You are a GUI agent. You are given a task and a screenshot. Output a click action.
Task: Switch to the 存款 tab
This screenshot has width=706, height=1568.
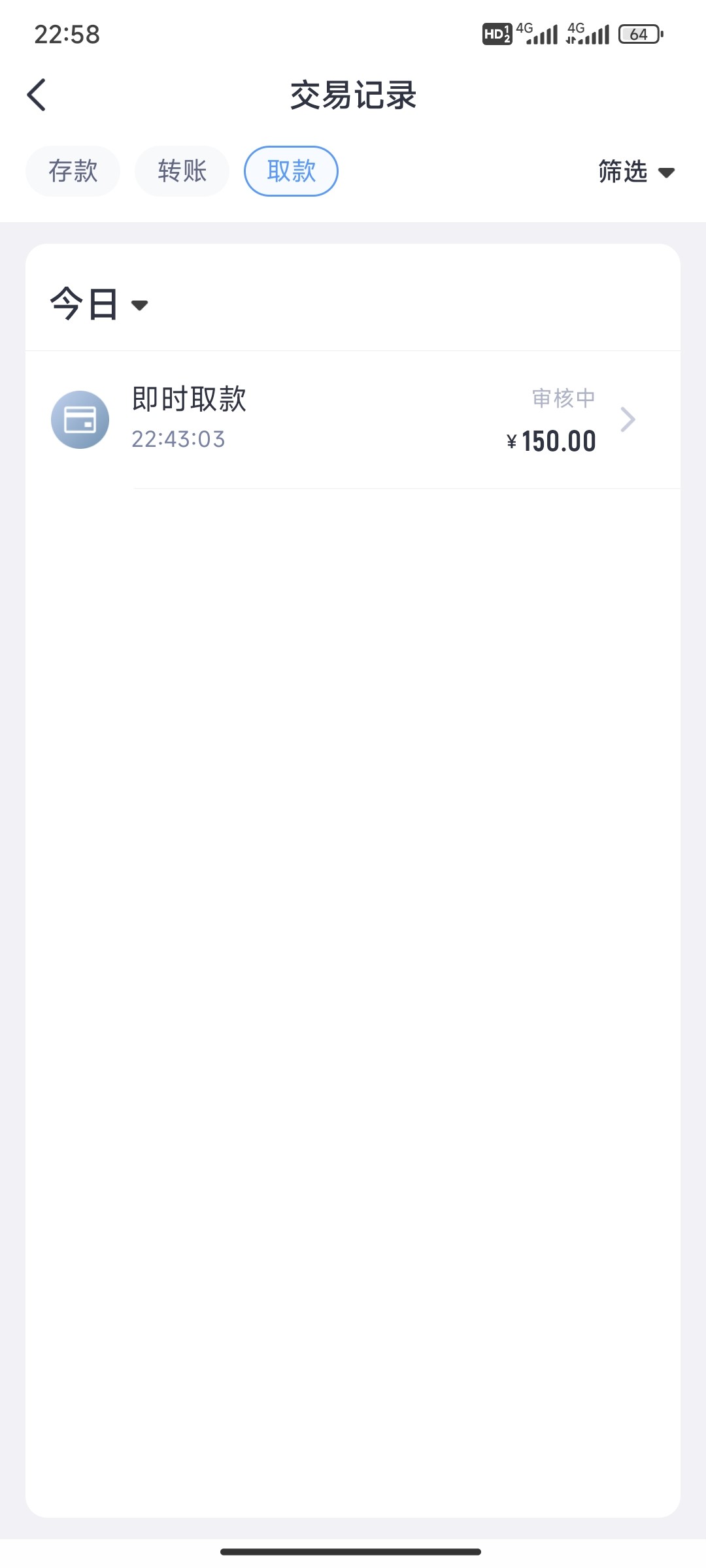(x=72, y=171)
